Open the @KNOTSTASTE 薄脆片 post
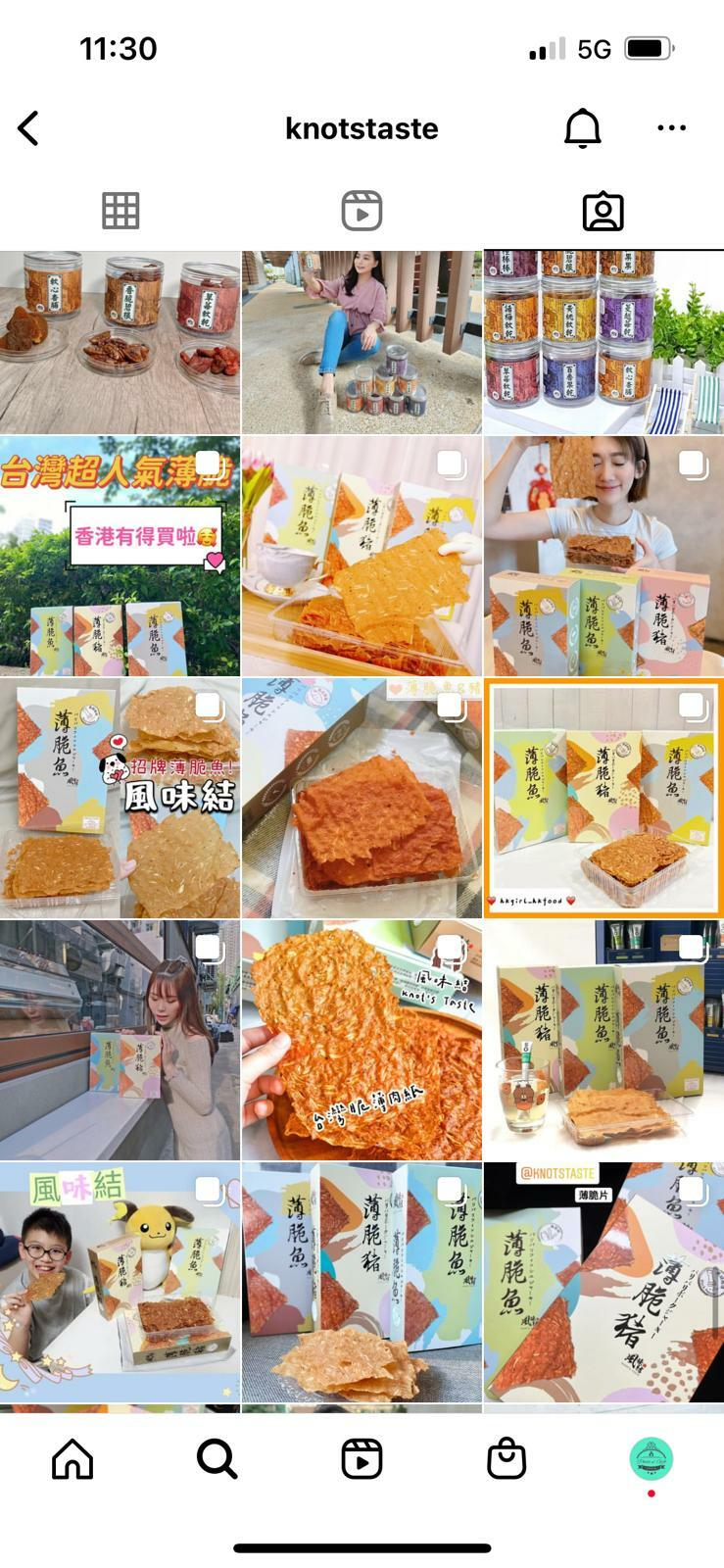This screenshot has width=724, height=1568. tap(603, 1282)
